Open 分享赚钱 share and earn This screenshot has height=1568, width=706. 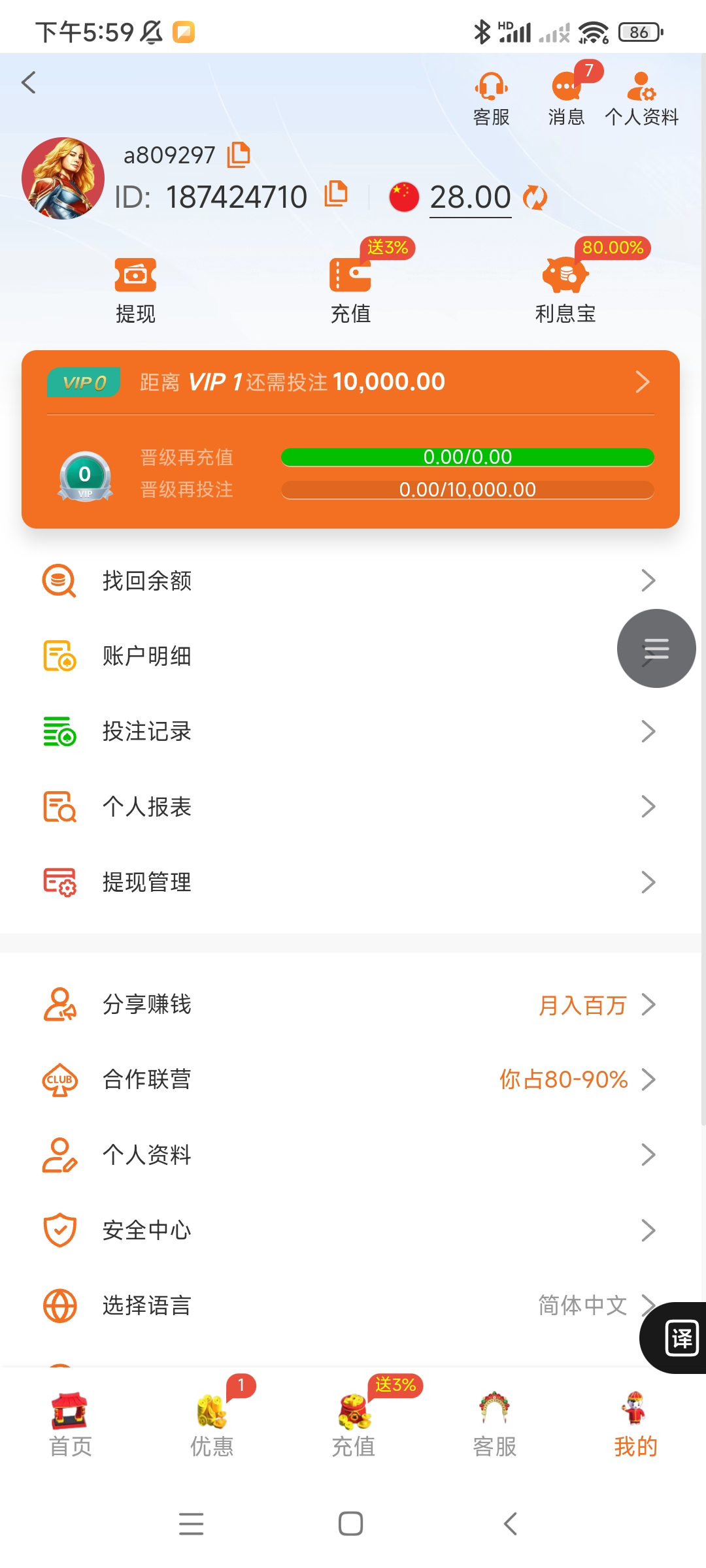350,1004
